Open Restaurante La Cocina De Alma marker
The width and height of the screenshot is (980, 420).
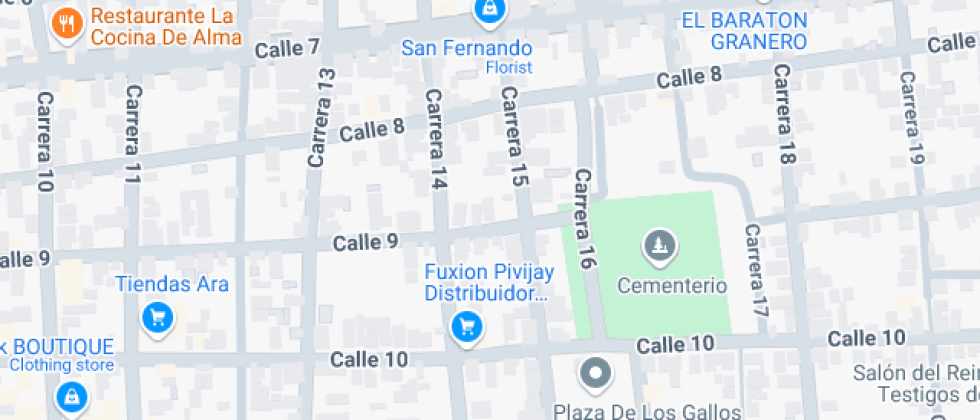click(x=67, y=21)
